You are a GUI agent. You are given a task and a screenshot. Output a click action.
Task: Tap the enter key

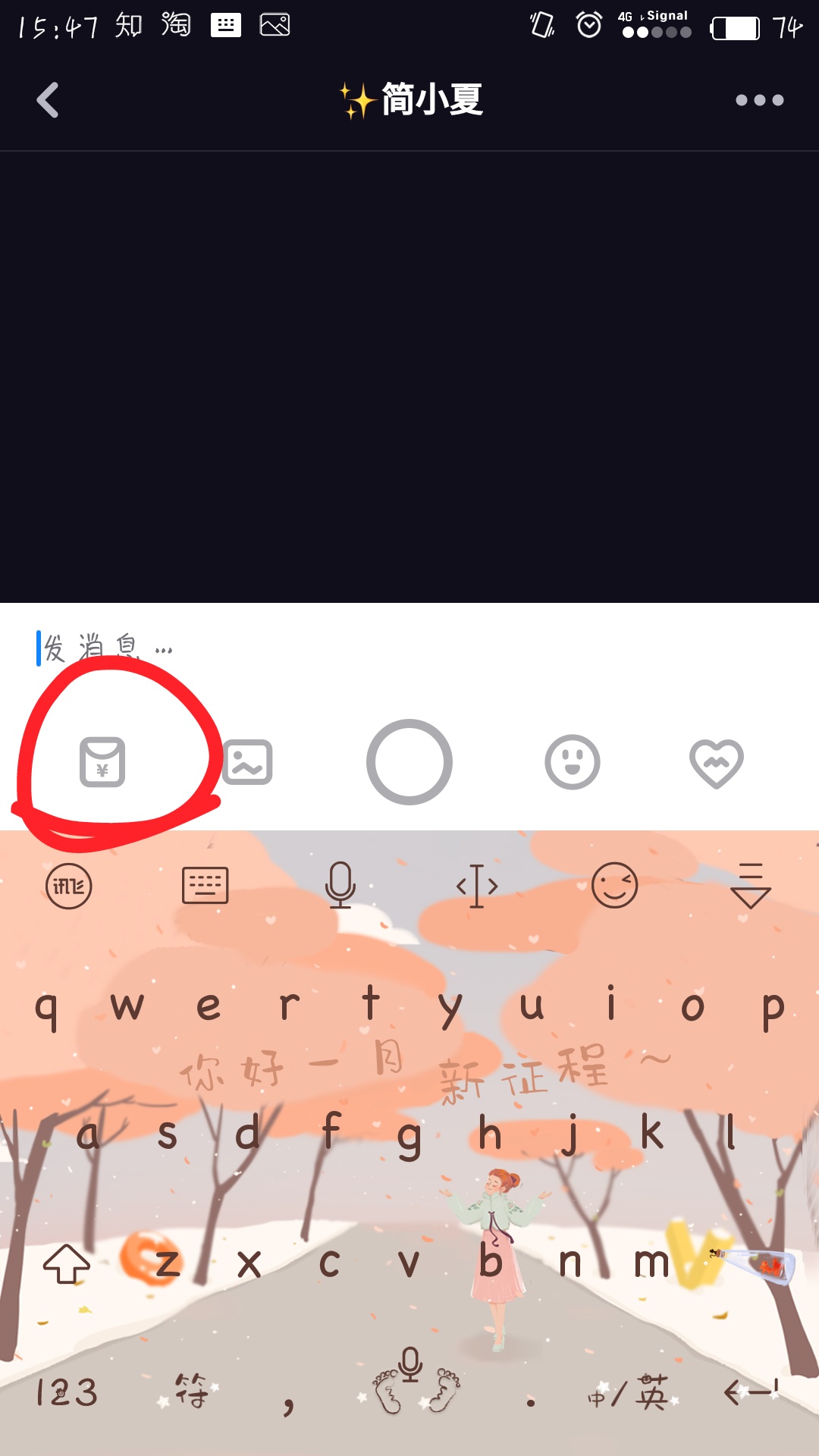(x=751, y=1391)
